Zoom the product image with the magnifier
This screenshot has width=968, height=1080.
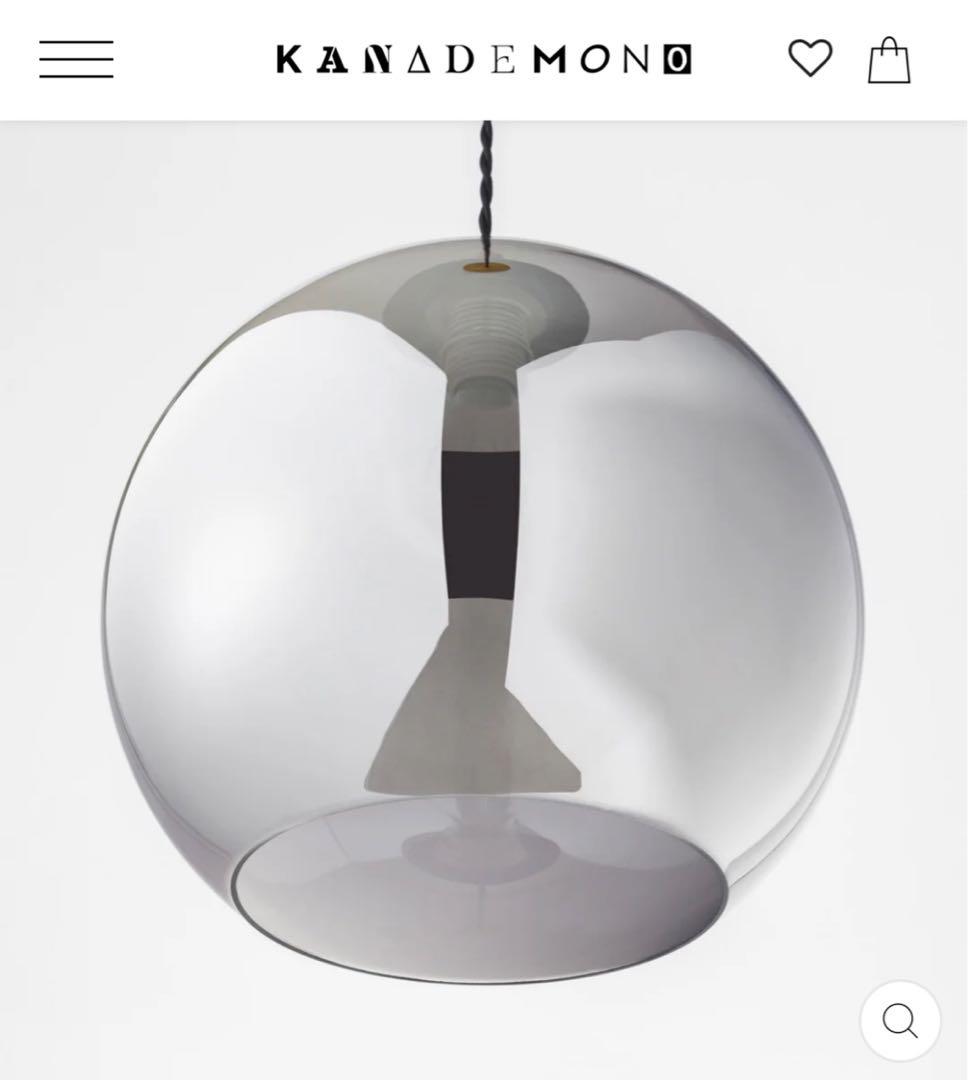(900, 1021)
